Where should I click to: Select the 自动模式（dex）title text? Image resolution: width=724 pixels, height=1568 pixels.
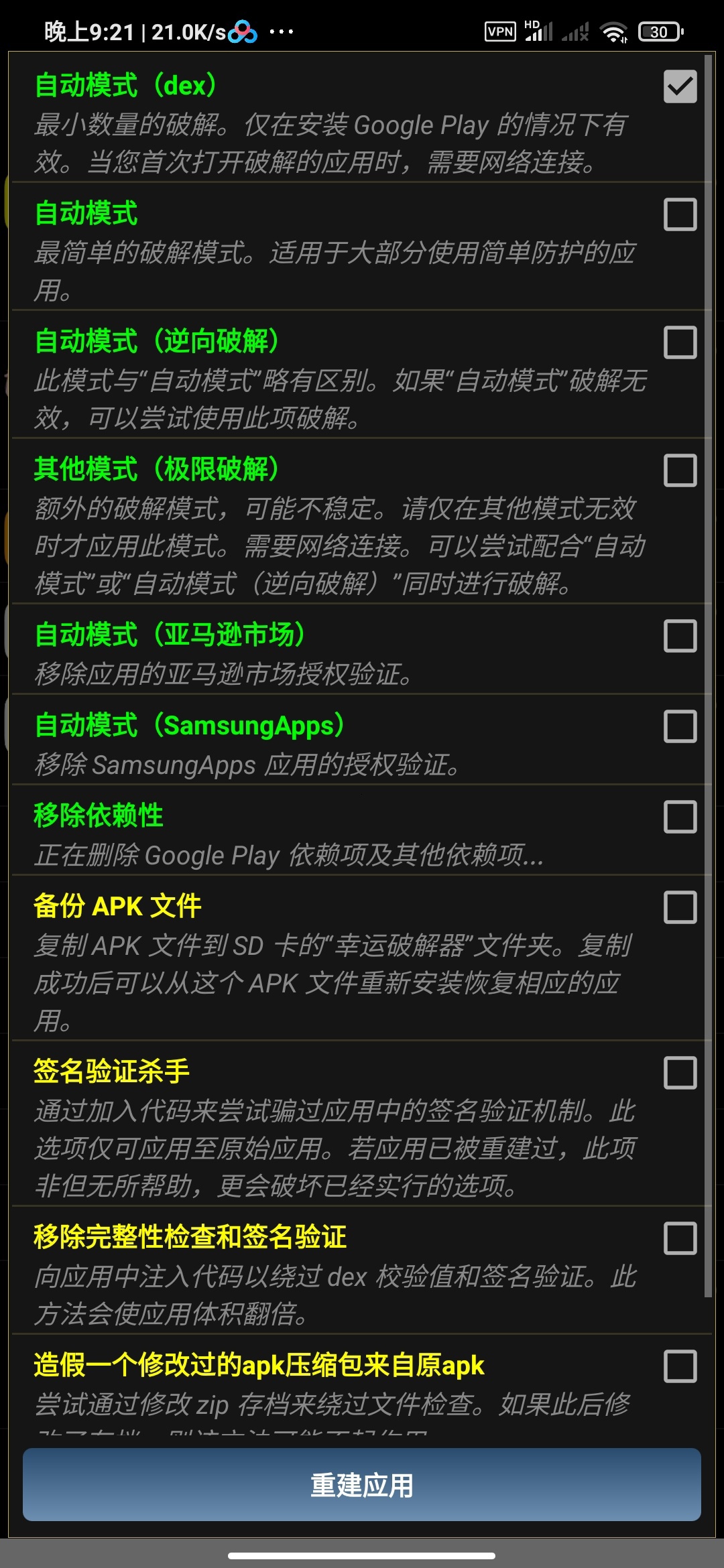pos(124,84)
